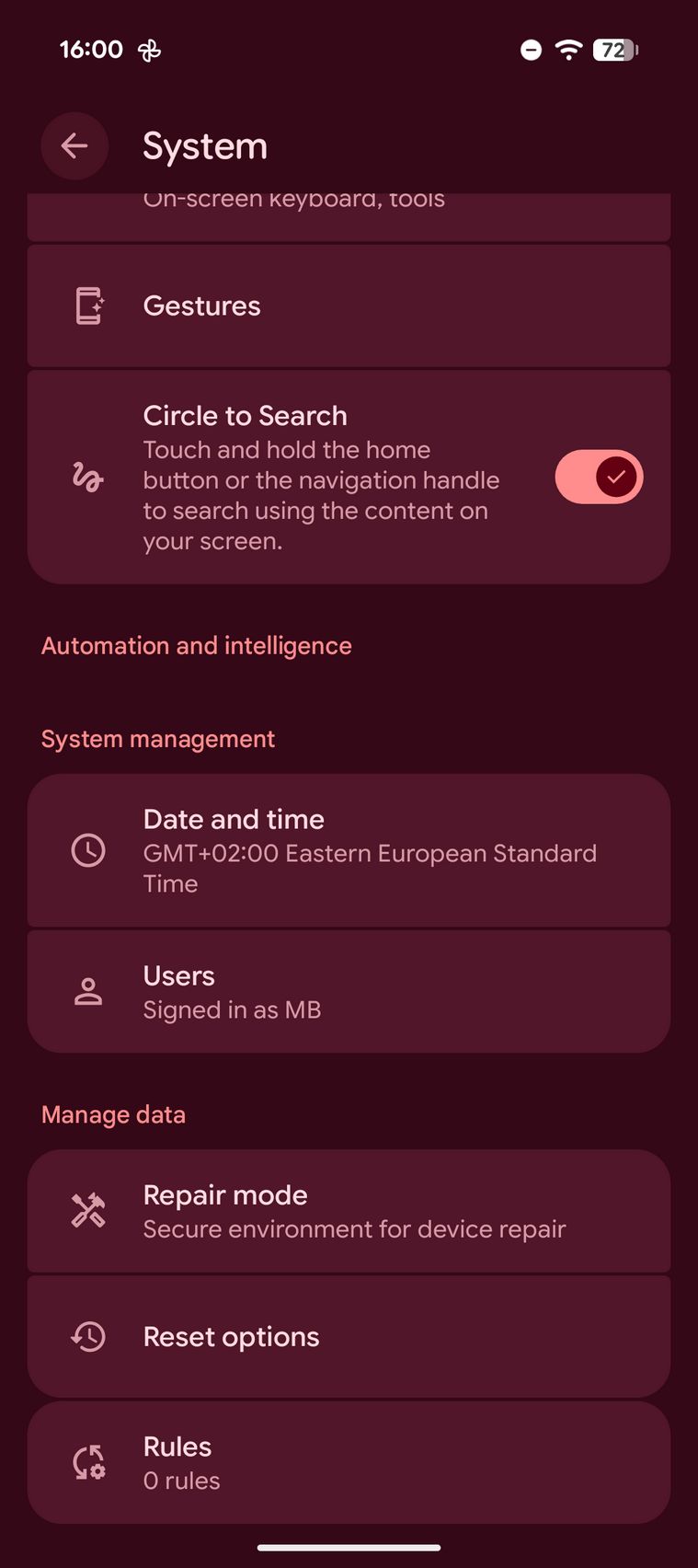Open Gestures settings
698x1568 pixels.
349,306
